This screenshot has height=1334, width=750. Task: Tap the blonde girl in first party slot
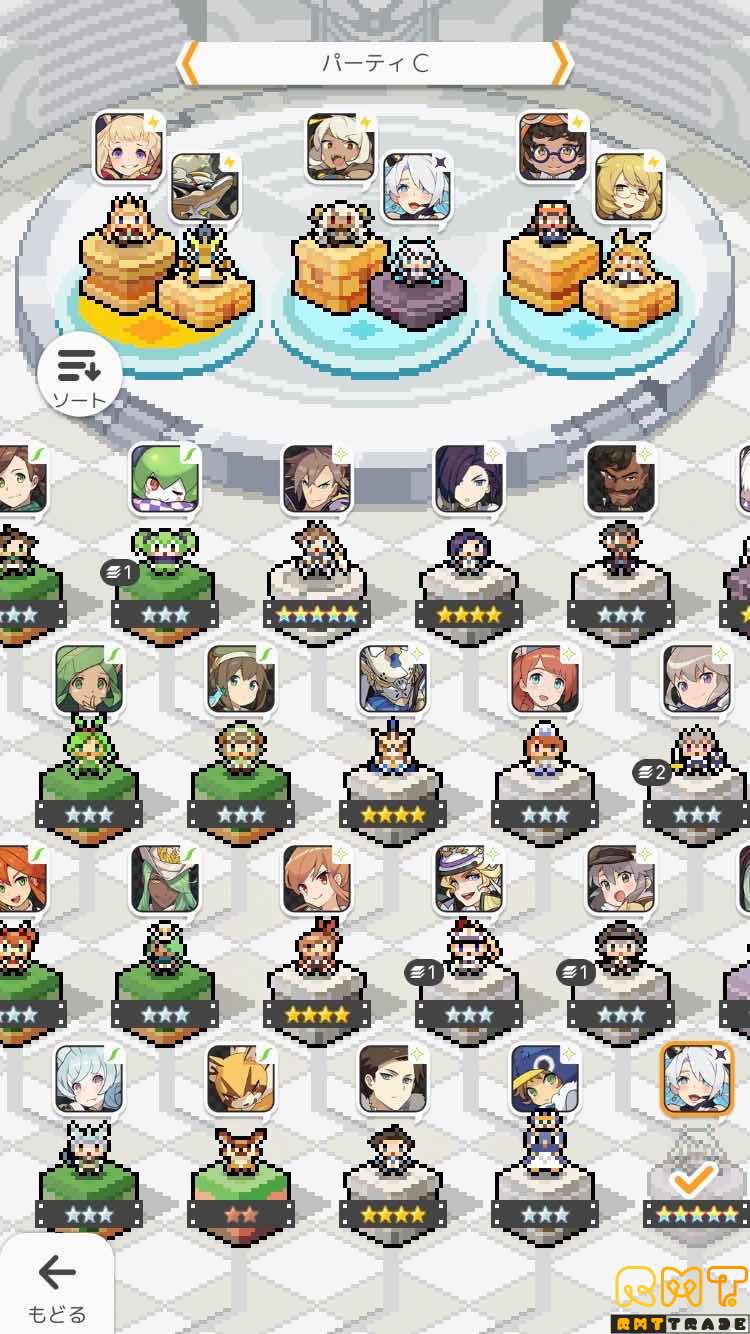tap(129, 147)
